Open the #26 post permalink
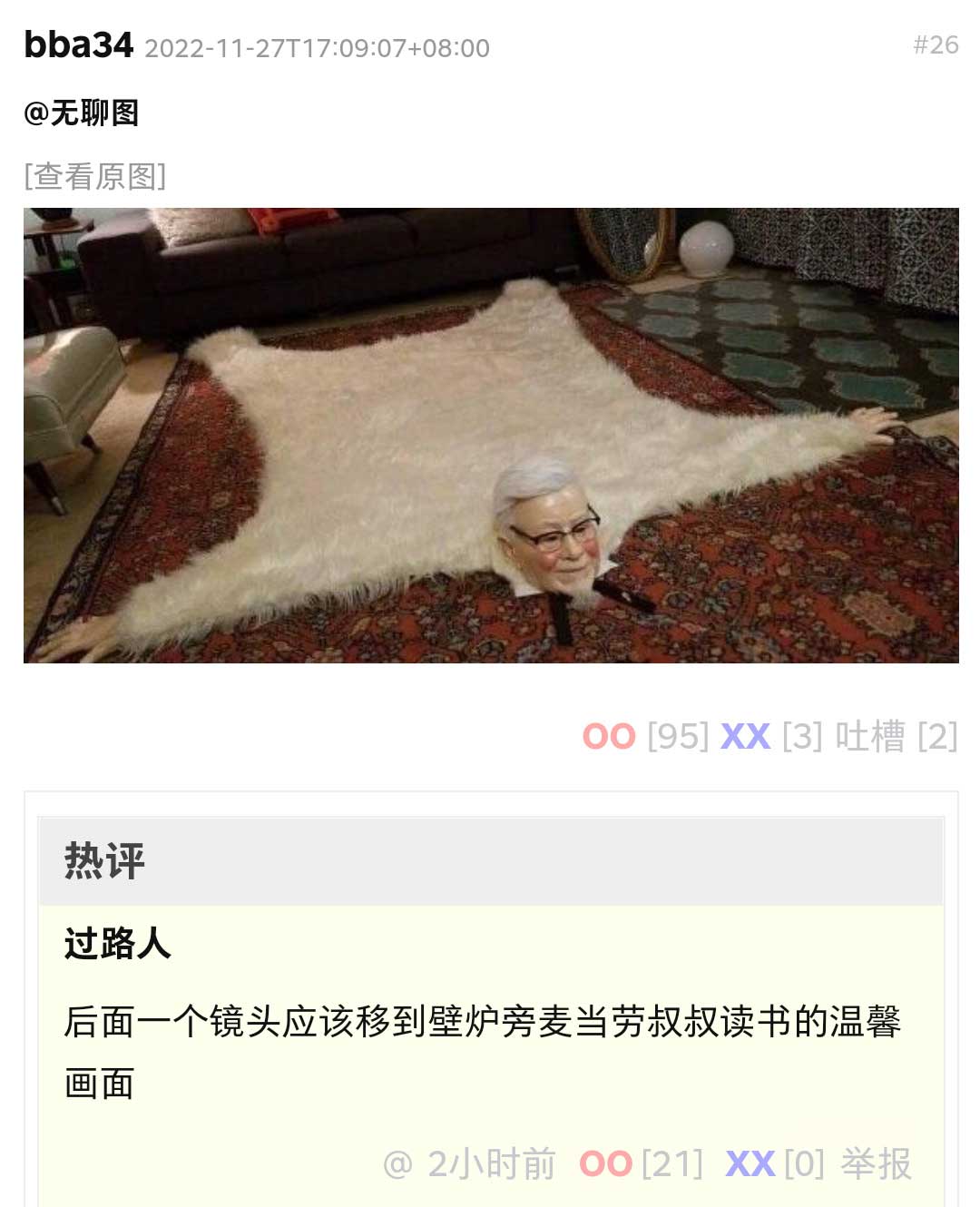The height and width of the screenshot is (1207, 980). [936, 44]
